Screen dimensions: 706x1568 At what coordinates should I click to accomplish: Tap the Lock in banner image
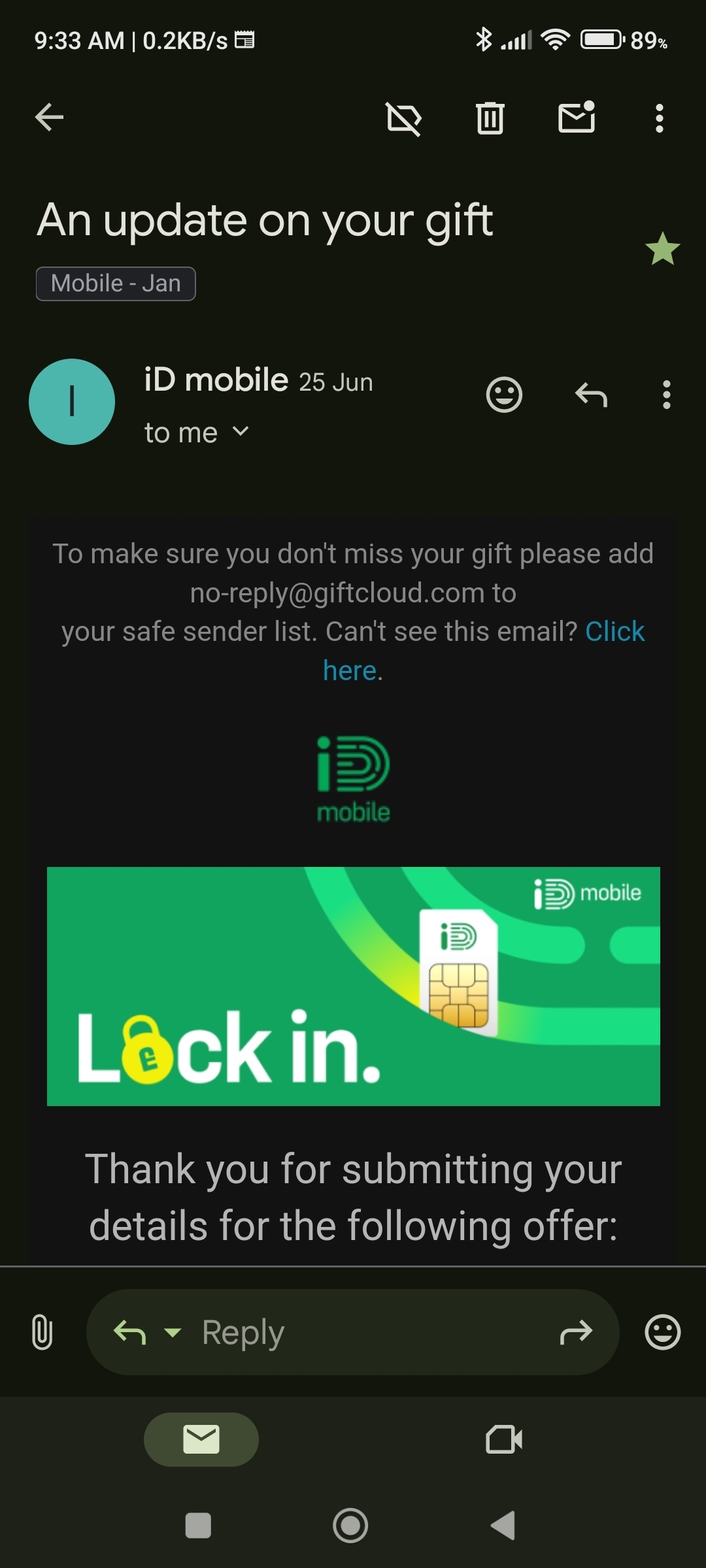[353, 986]
